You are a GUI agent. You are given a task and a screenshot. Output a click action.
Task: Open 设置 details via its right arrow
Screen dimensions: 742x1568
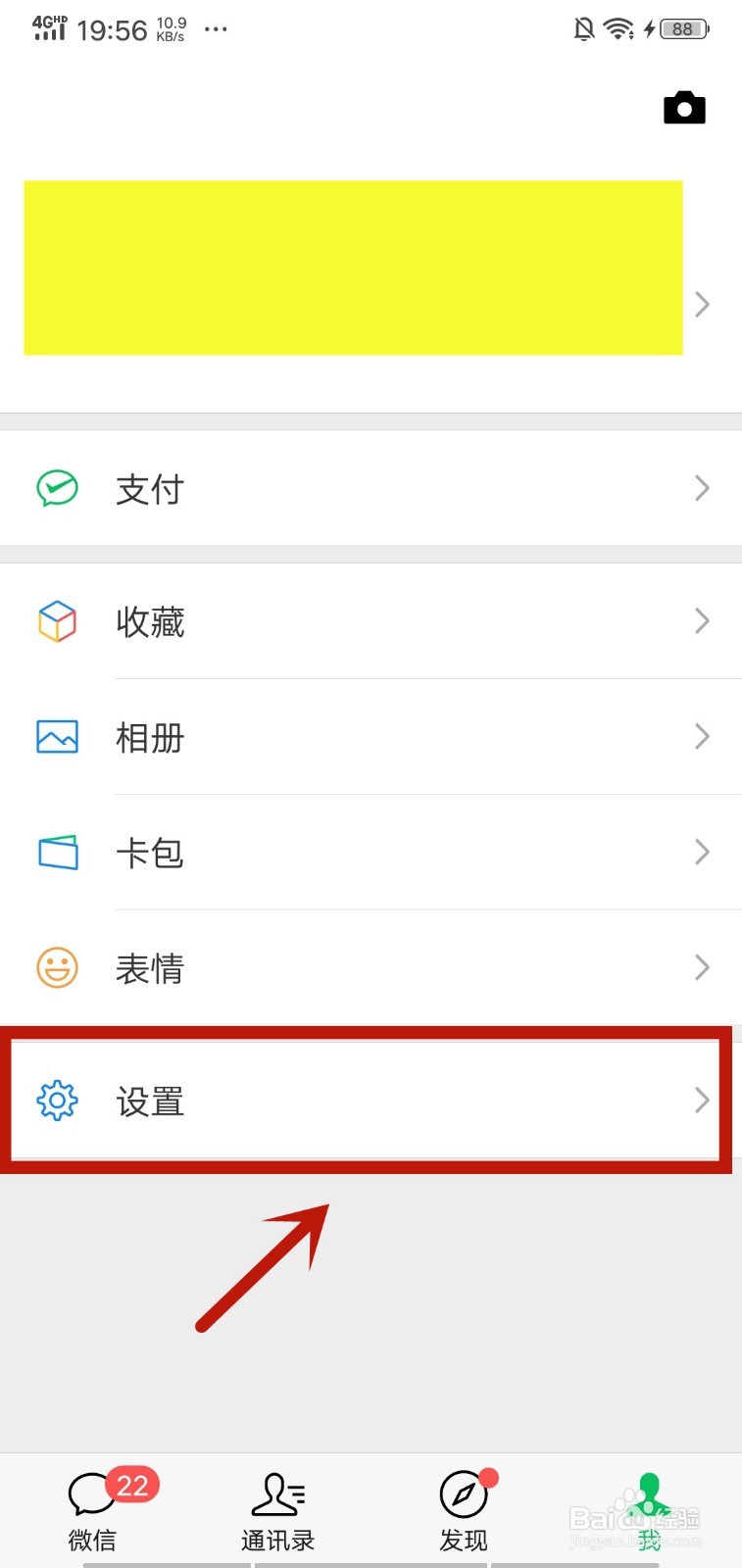point(702,1101)
